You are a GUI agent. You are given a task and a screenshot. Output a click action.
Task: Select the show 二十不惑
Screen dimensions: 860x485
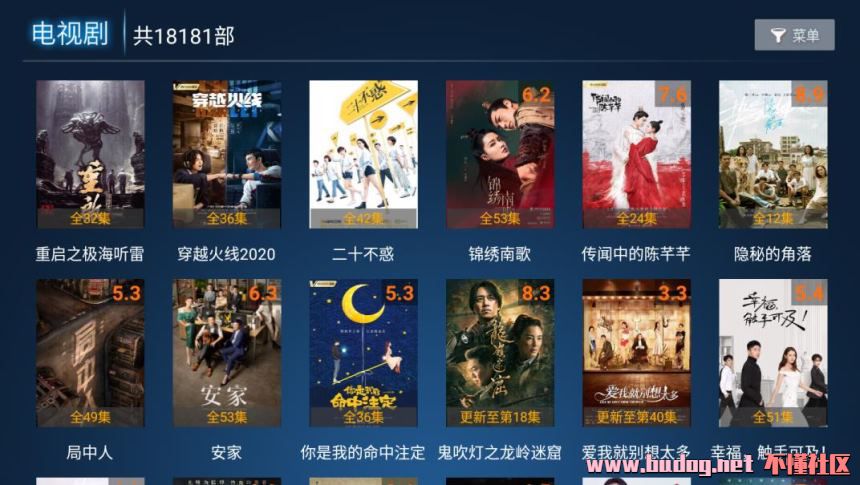[x=363, y=155]
